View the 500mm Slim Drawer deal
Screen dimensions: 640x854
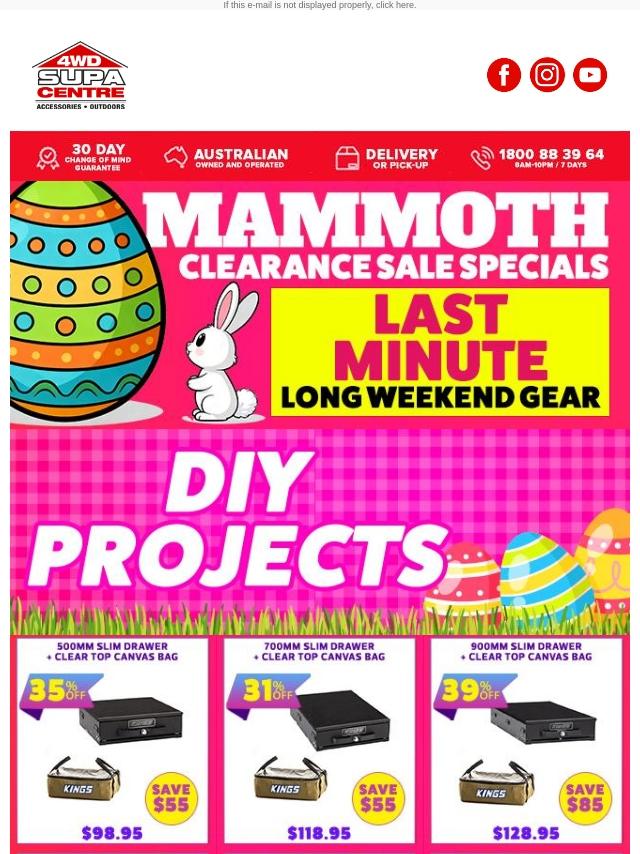[x=112, y=741]
